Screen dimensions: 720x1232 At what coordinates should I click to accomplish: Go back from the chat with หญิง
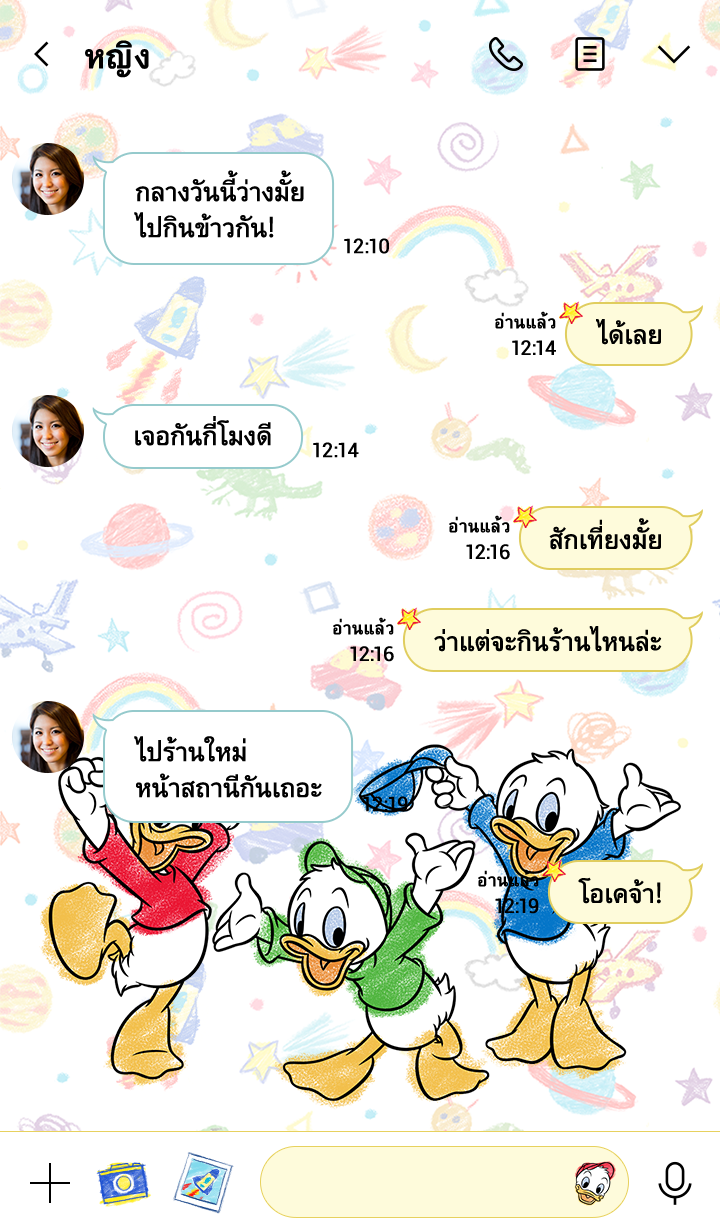[41, 54]
